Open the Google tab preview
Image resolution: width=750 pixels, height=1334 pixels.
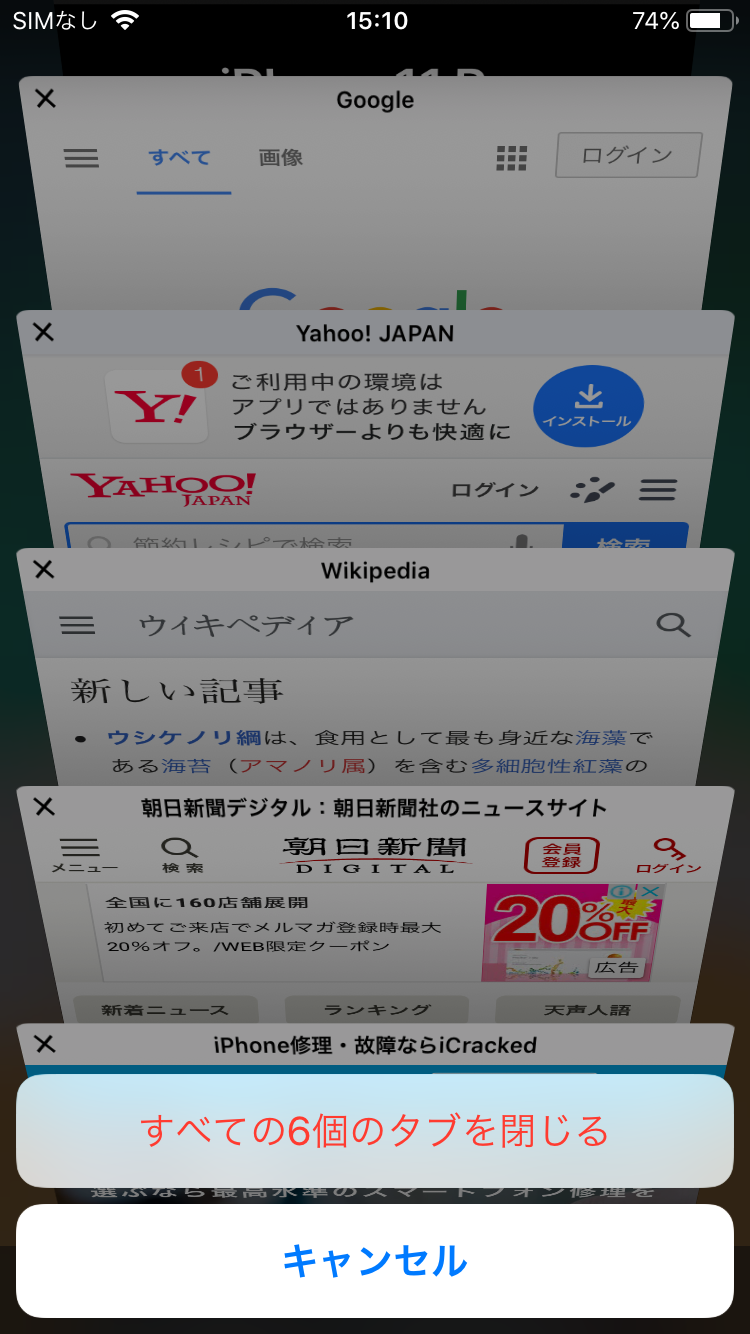(x=375, y=220)
